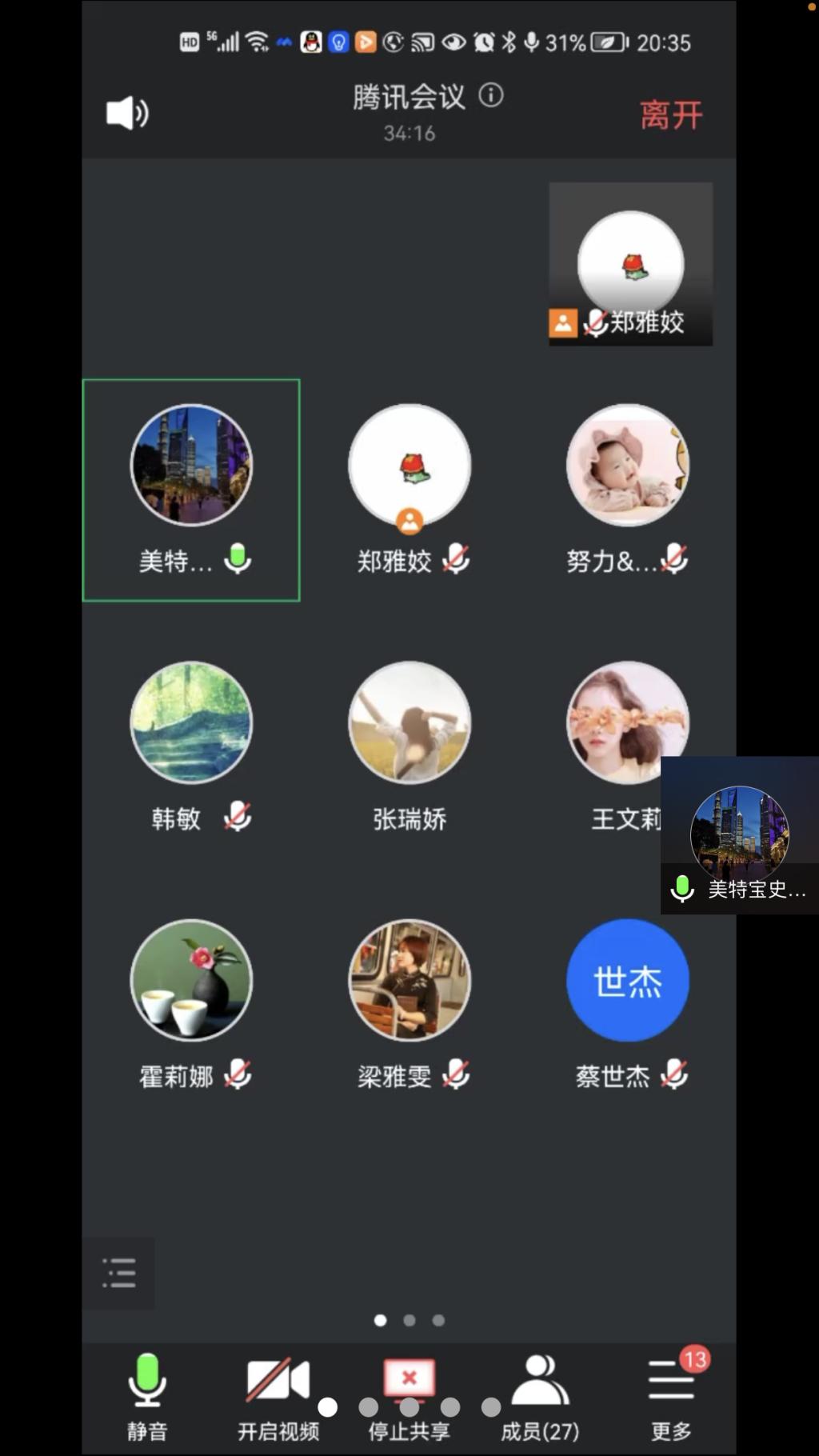
Task: Tap the floating 美特宝史... speaker window
Action: coord(740,836)
